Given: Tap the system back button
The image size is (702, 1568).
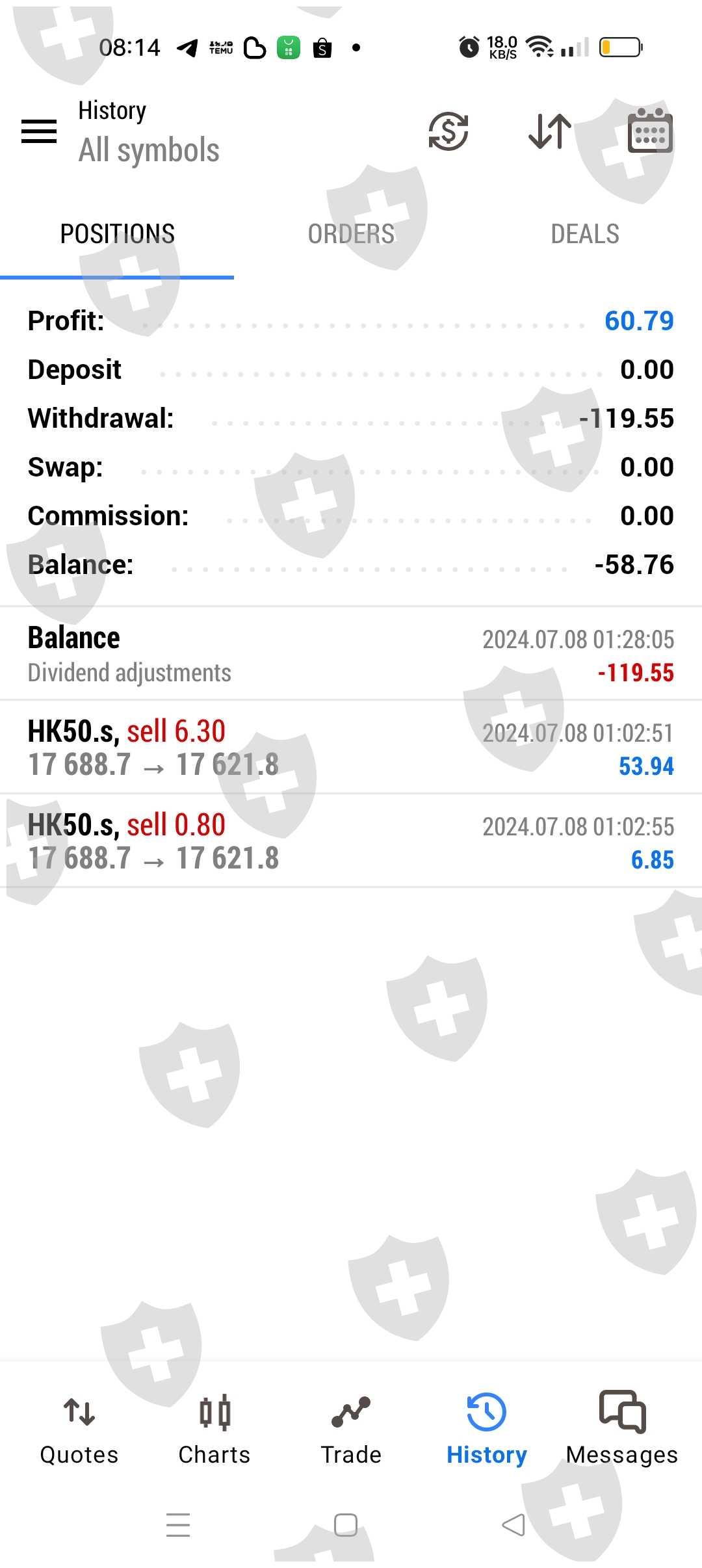Looking at the screenshot, I should click(x=513, y=1525).
